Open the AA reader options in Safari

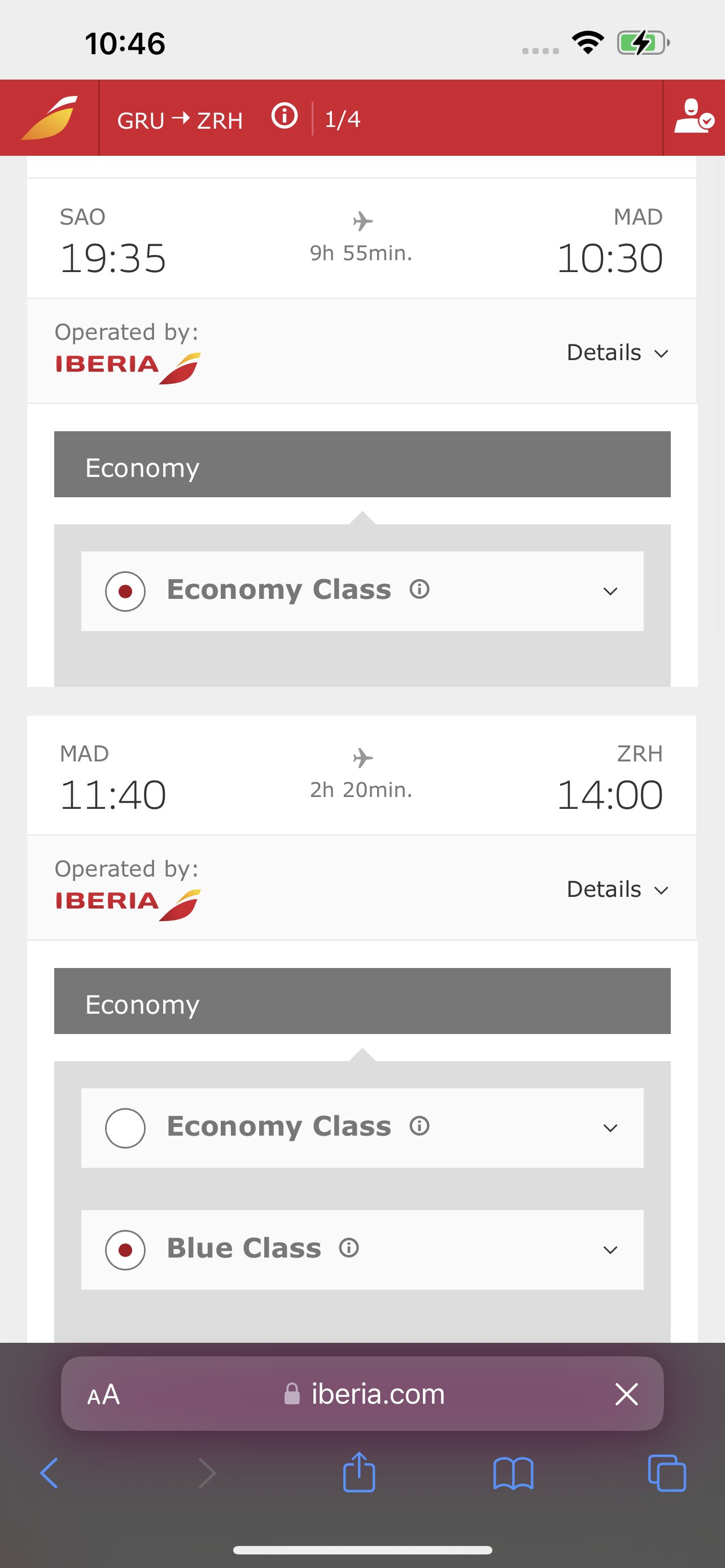pyautogui.click(x=103, y=1395)
